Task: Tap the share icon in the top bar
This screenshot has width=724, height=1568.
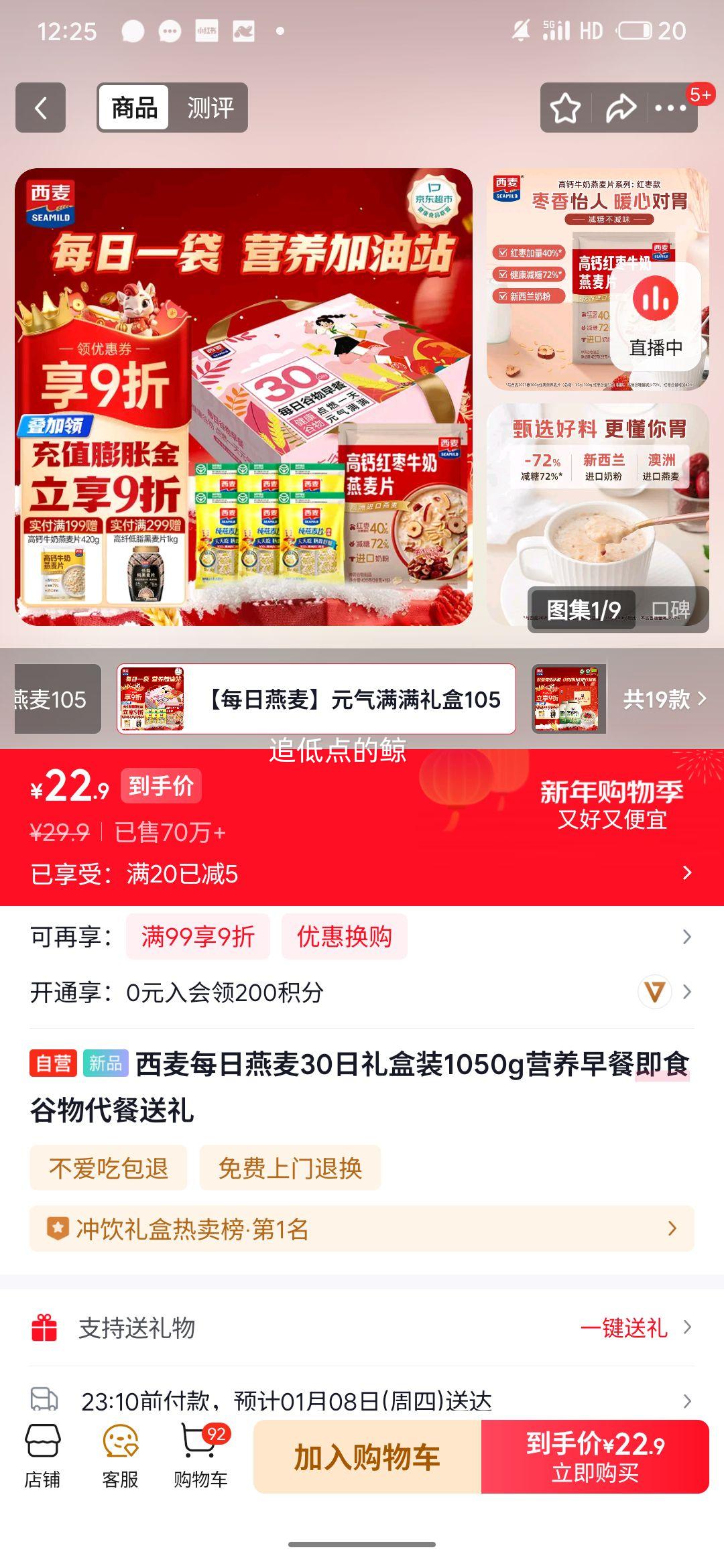Action: [x=620, y=107]
